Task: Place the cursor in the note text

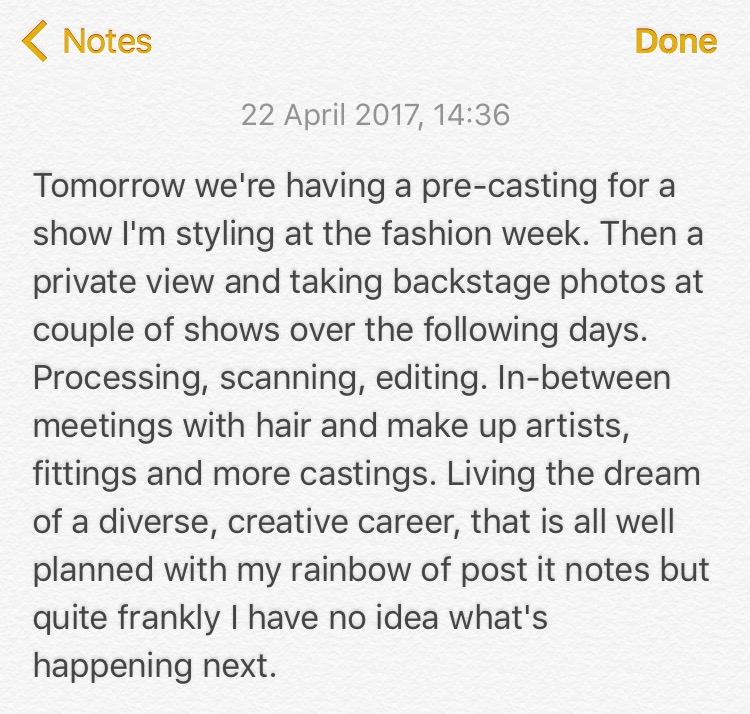Action: [370, 425]
